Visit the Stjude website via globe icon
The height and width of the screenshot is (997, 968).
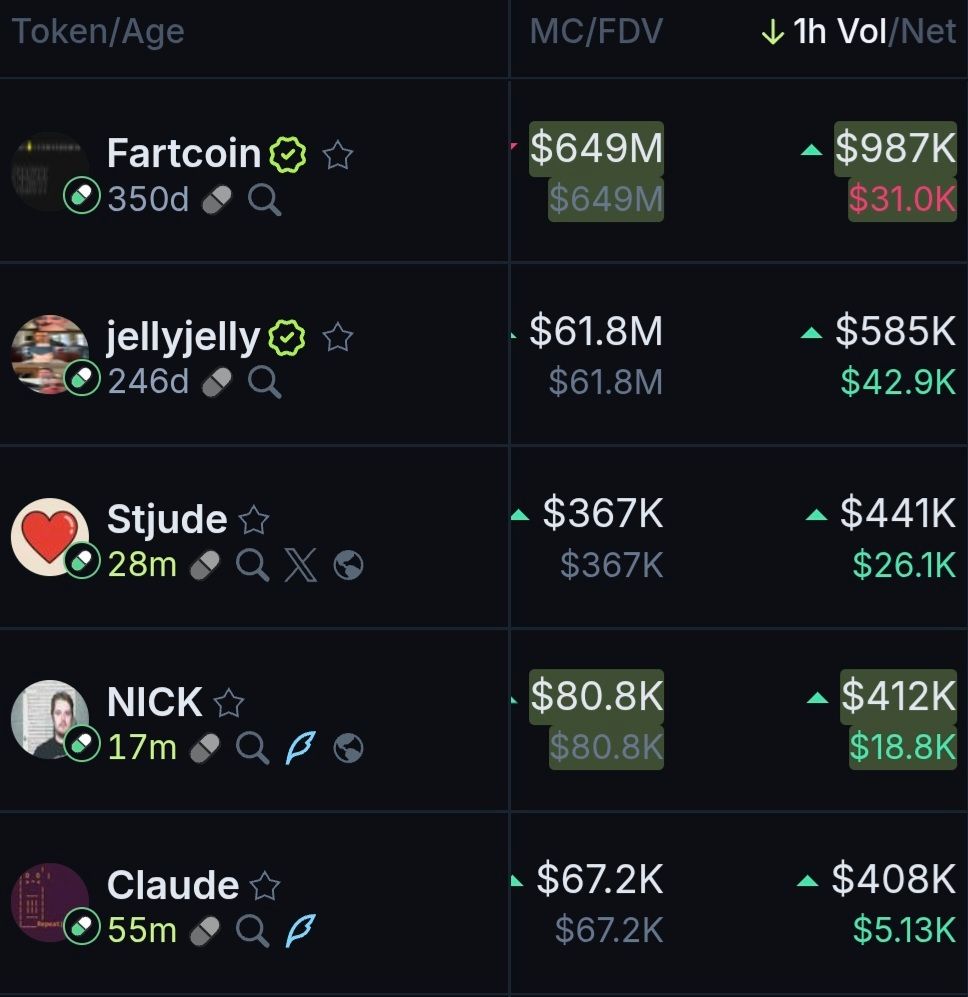click(x=348, y=566)
